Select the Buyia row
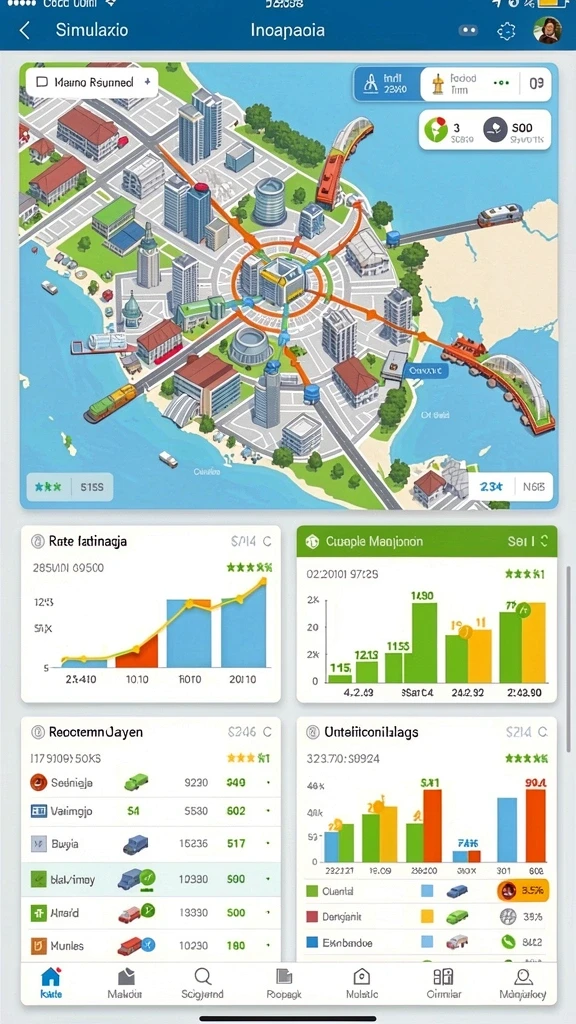Image resolution: width=576 pixels, height=1024 pixels. (151, 844)
